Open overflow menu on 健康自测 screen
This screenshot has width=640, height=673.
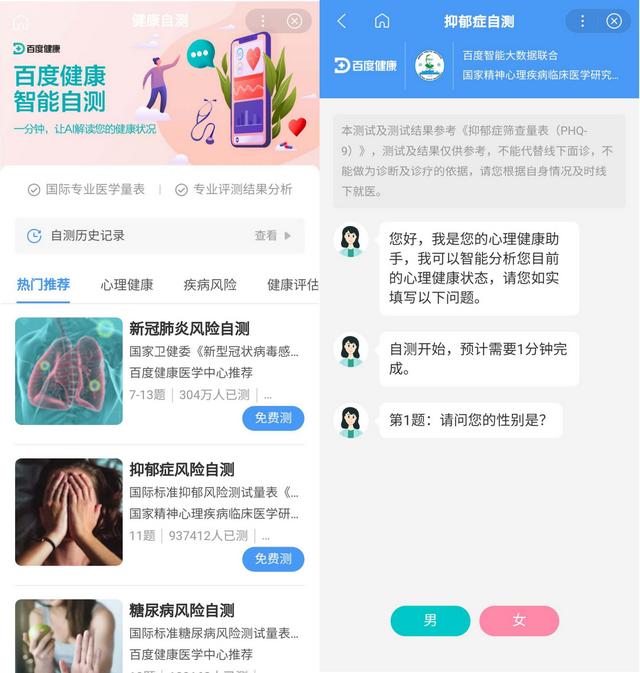click(x=262, y=21)
